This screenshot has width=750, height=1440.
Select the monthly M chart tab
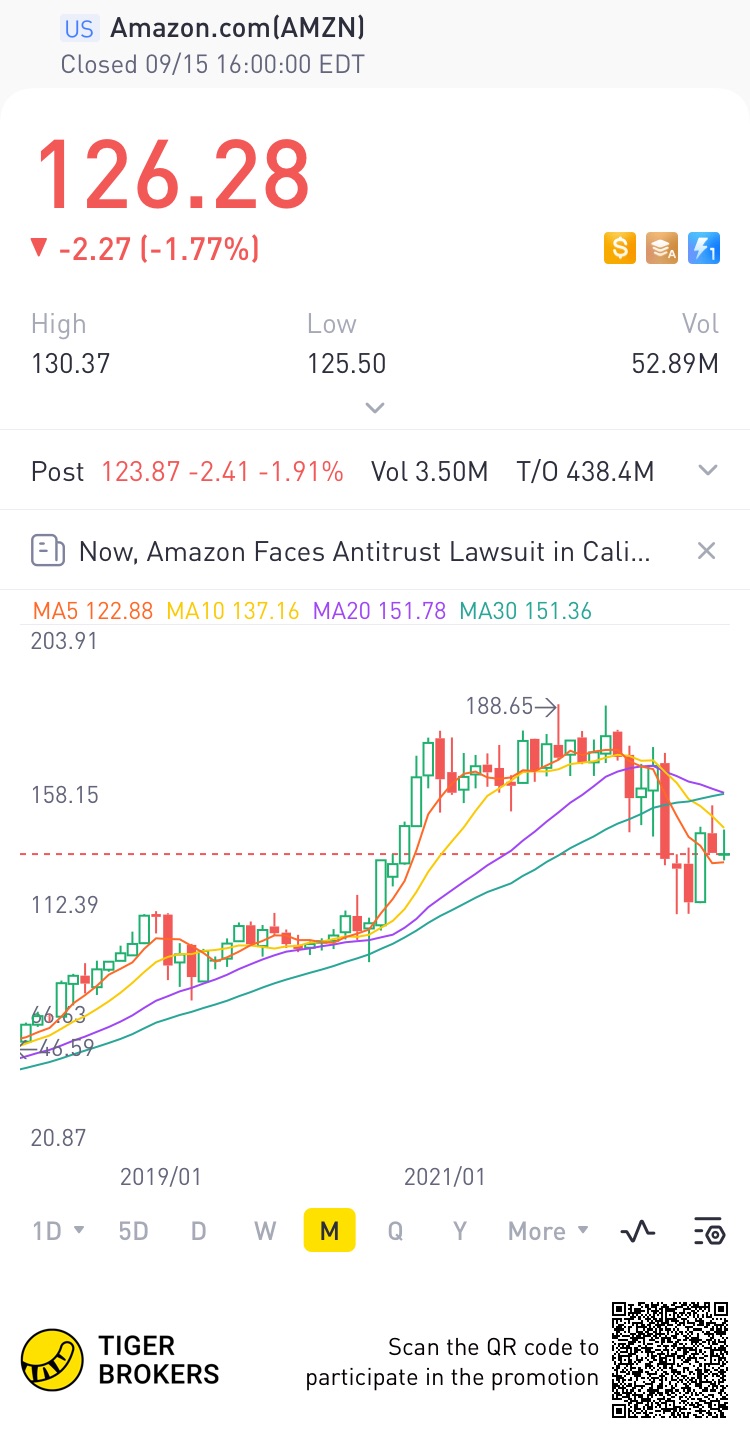[329, 1231]
